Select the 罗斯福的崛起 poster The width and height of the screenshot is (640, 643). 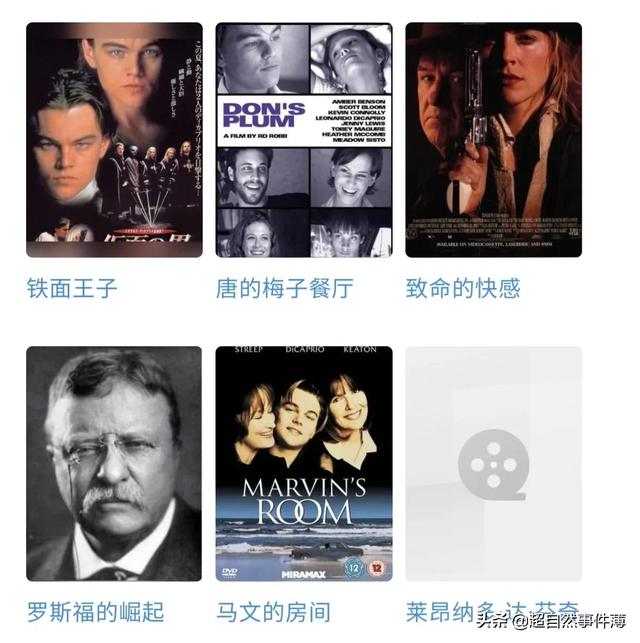(x=113, y=463)
